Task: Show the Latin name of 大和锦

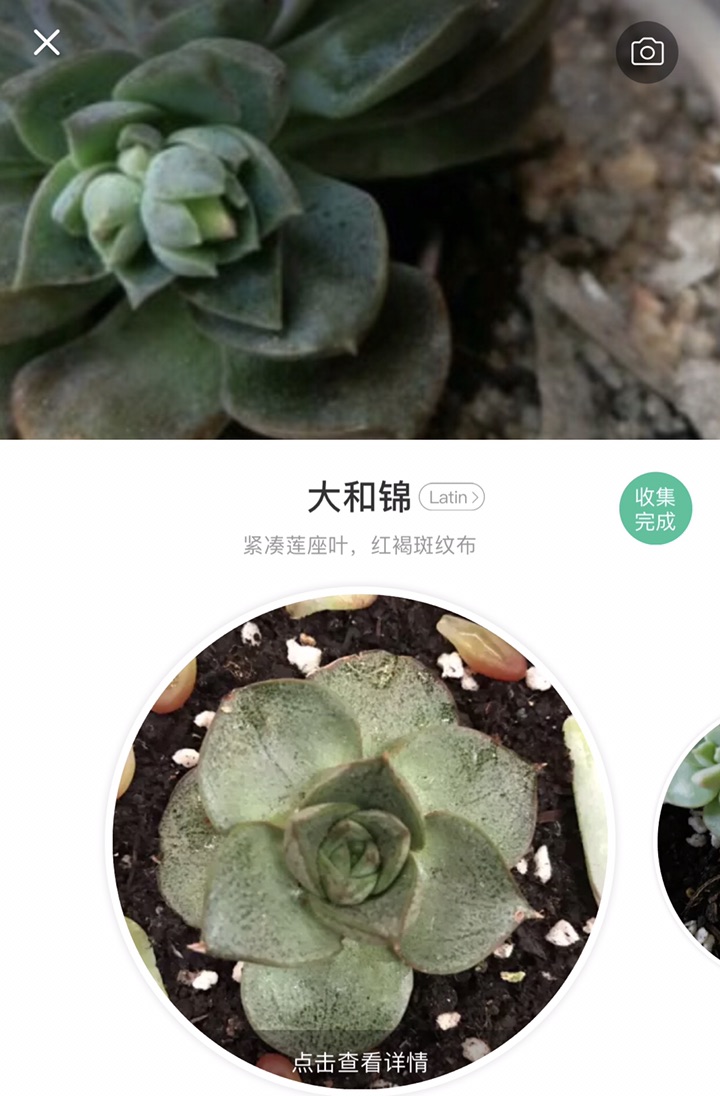Action: [x=452, y=497]
